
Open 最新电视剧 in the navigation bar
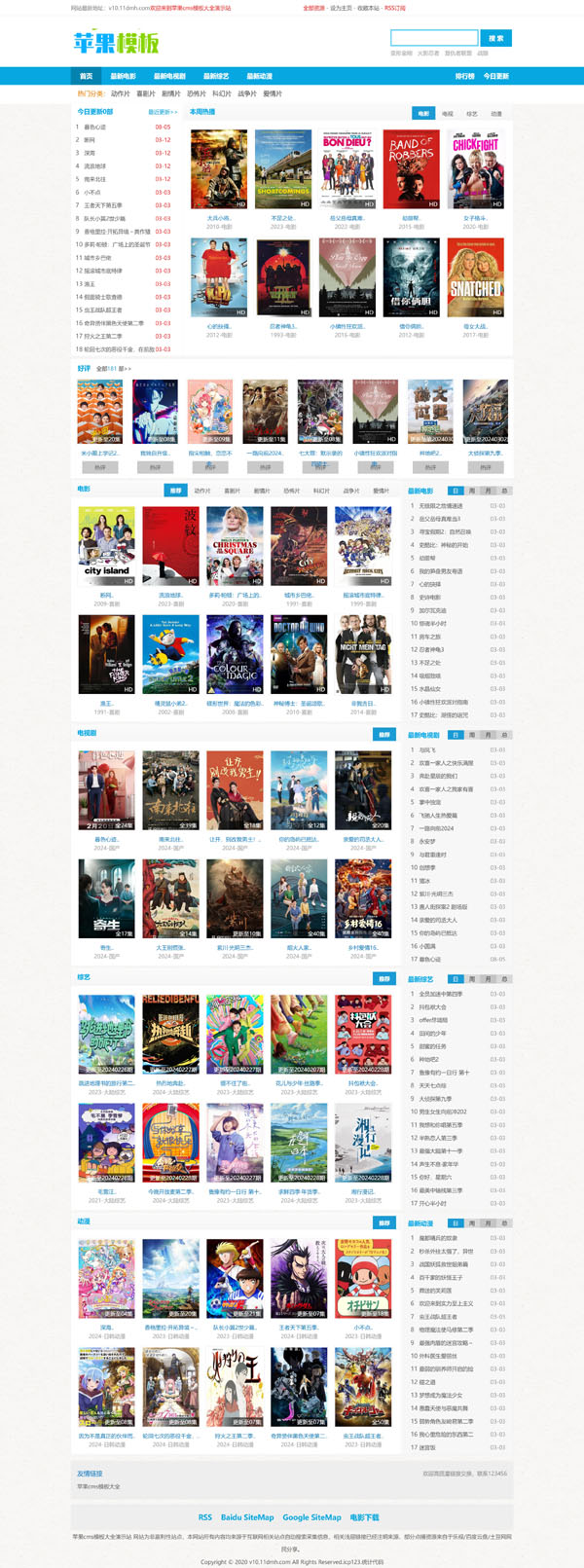click(x=169, y=76)
